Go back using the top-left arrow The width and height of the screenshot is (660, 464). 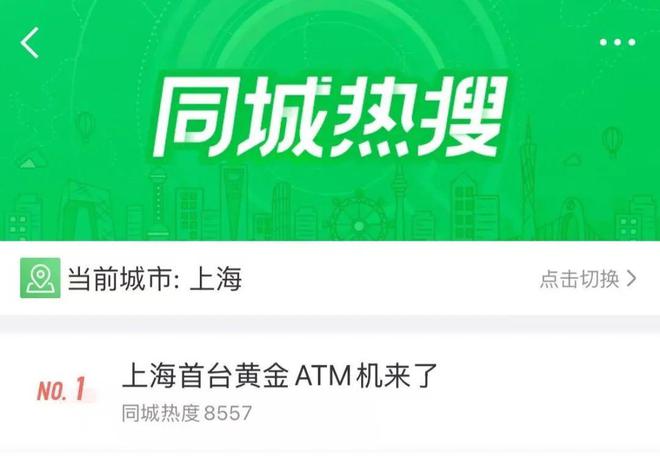pos(31,43)
